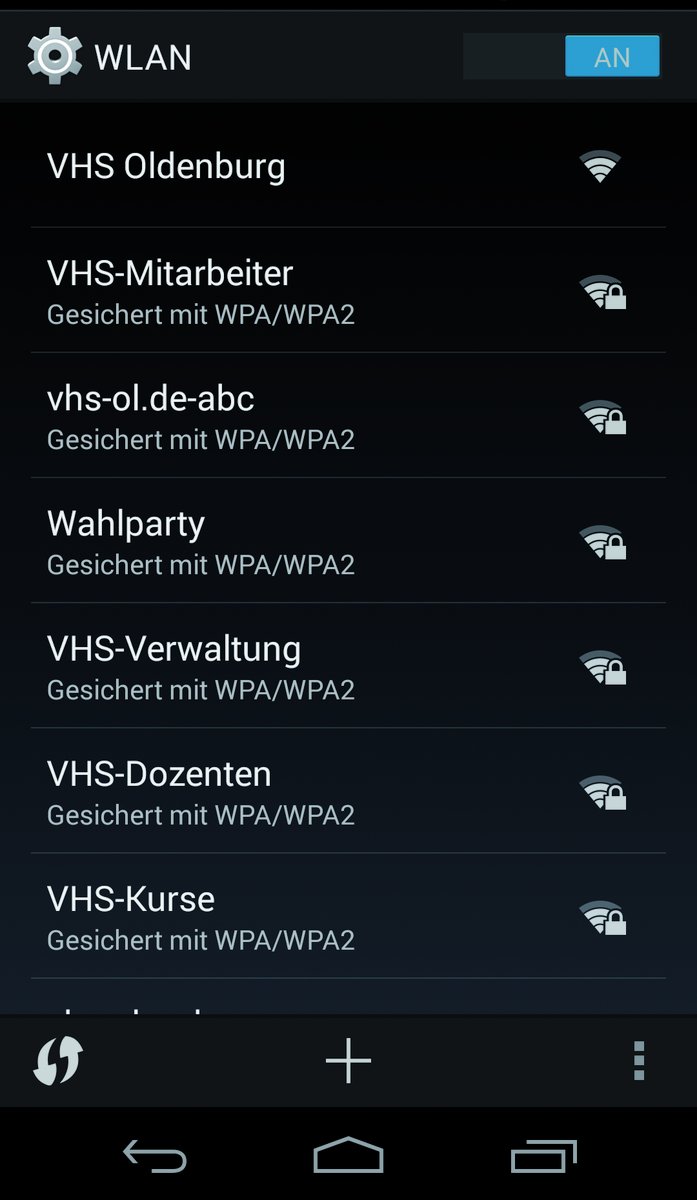
Task: Open the overflow menu
Action: pos(639,1061)
